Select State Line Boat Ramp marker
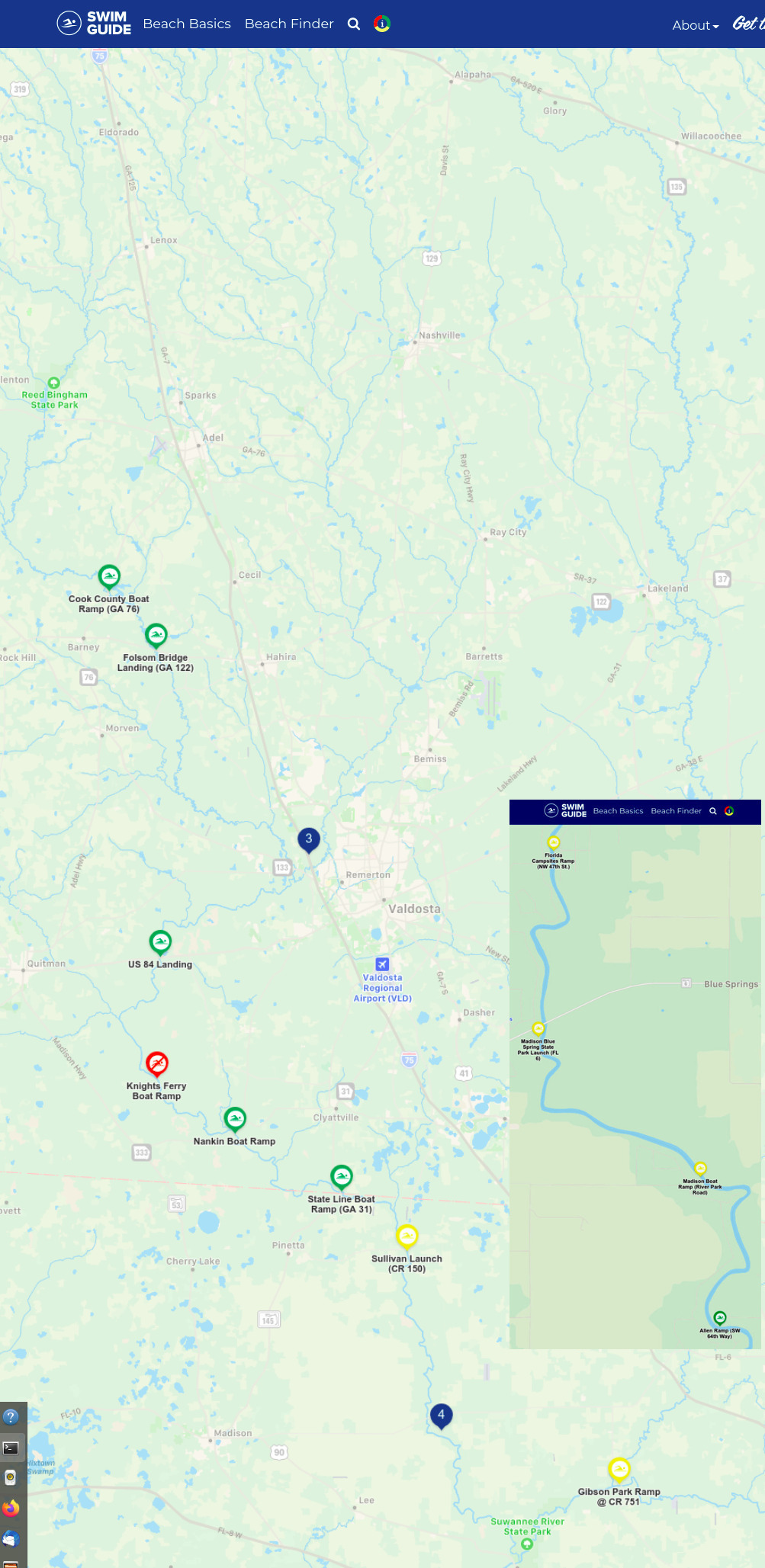 click(342, 1176)
